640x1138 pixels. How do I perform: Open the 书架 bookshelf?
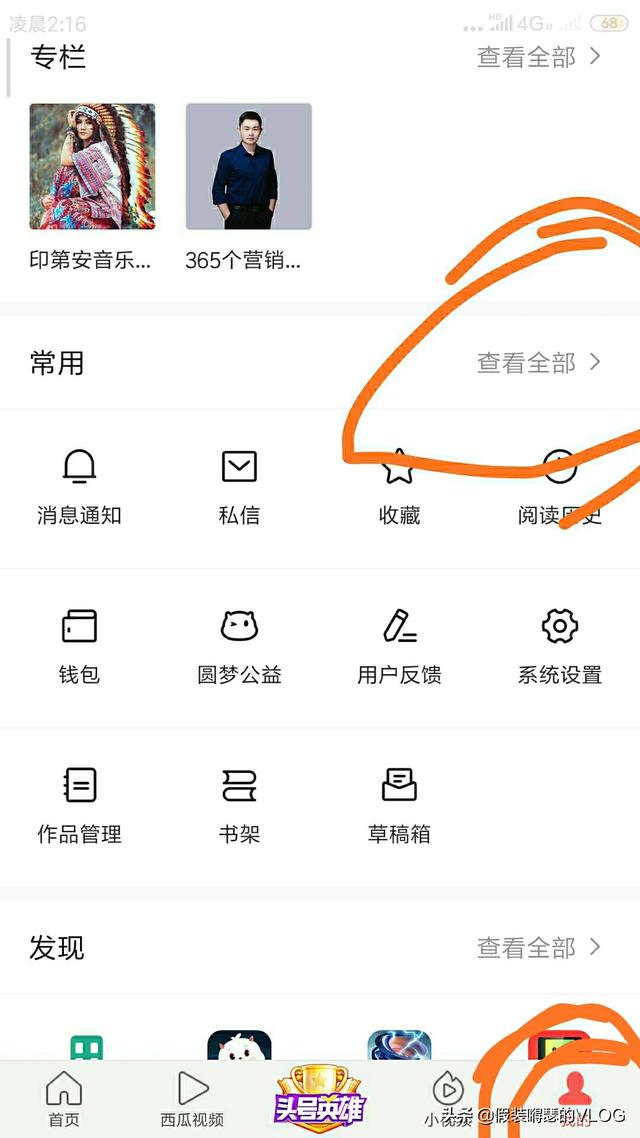click(239, 805)
